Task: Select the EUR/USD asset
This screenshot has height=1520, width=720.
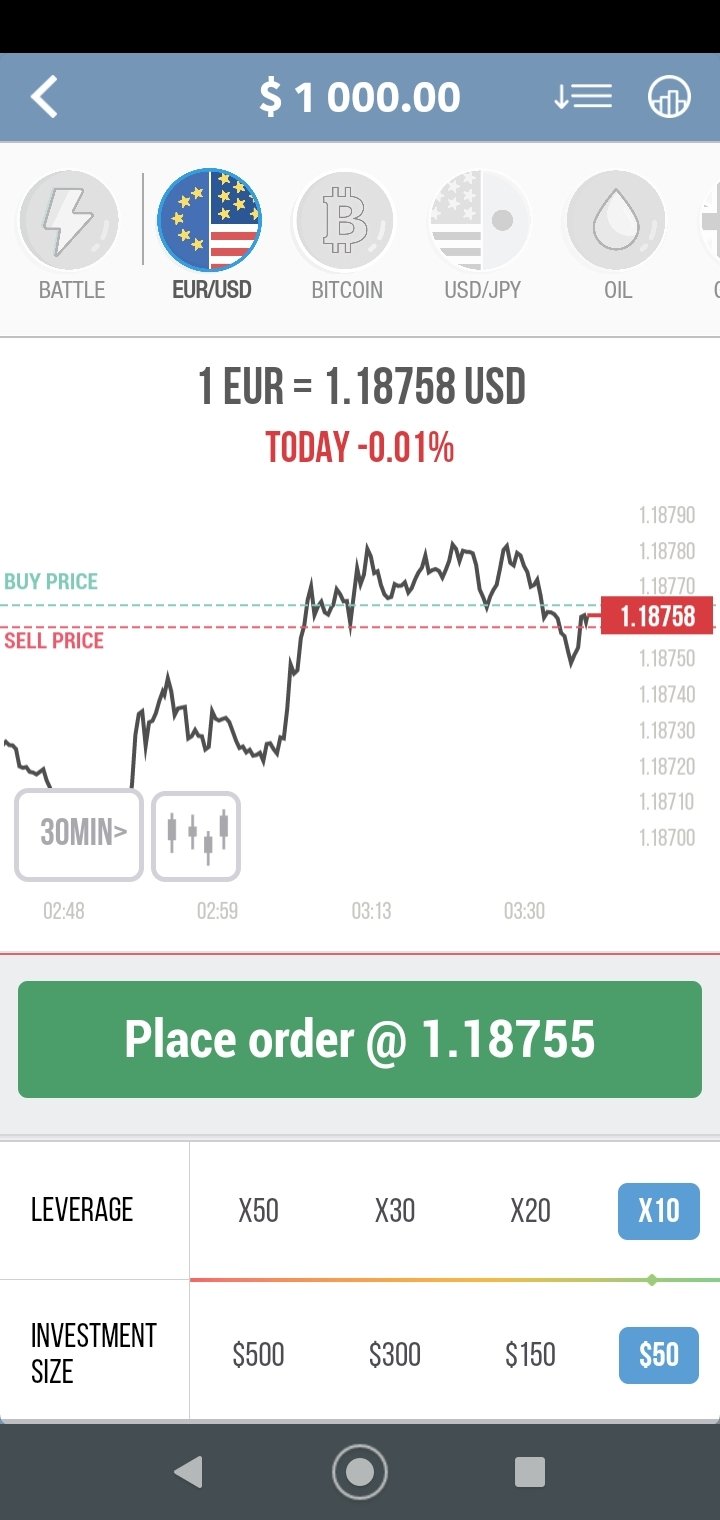Action: (x=210, y=236)
